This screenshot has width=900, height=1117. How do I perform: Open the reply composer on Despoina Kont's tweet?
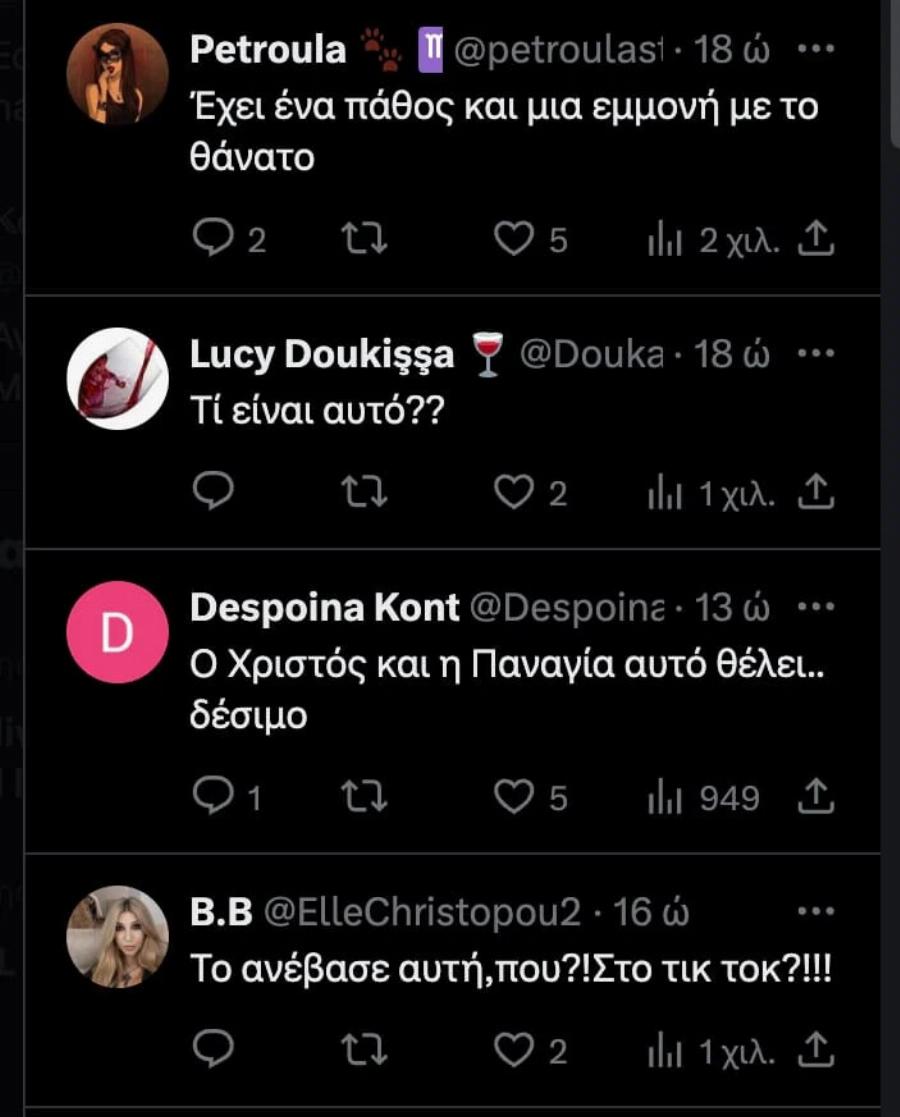212,797
